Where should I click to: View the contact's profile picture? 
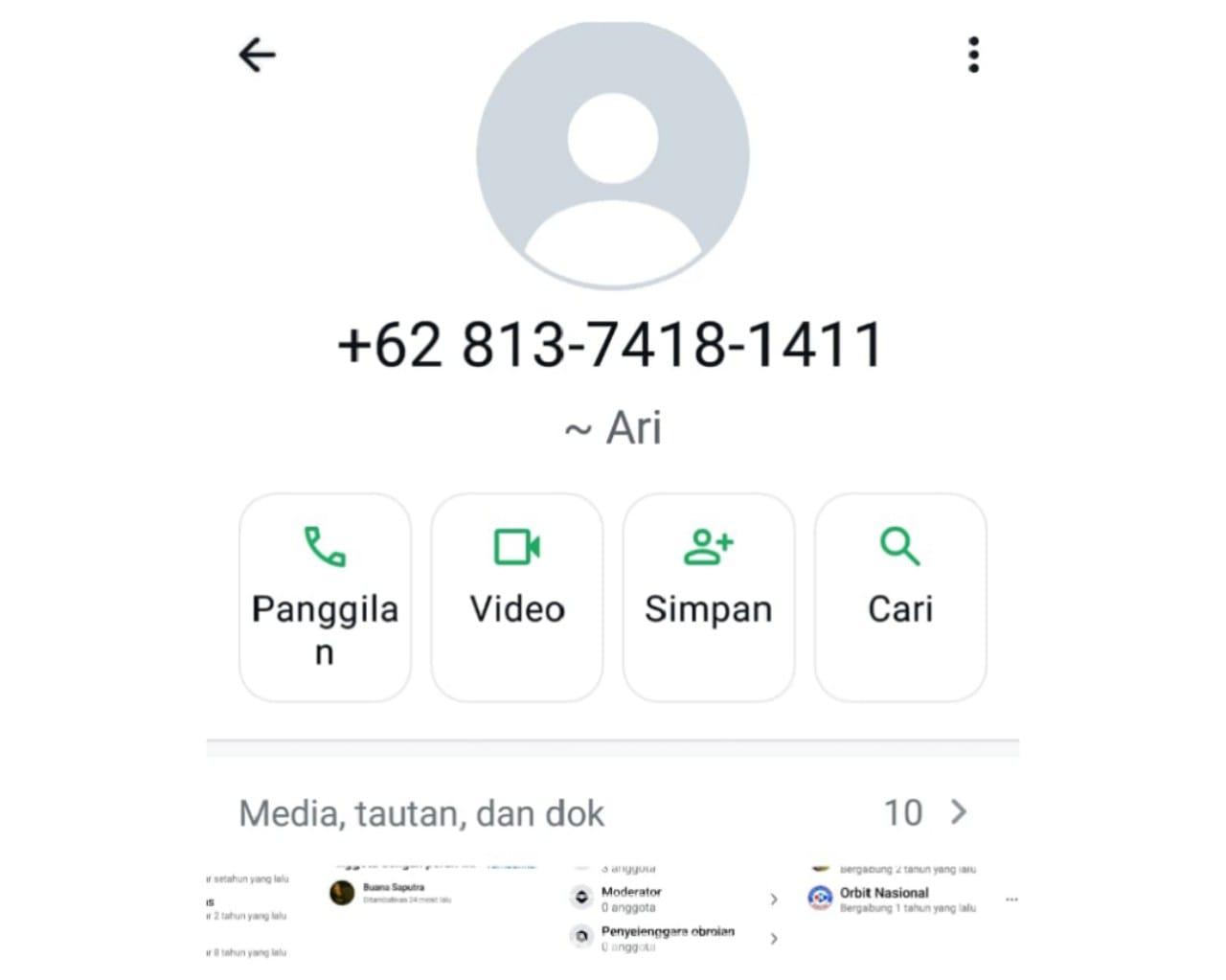coord(613,156)
